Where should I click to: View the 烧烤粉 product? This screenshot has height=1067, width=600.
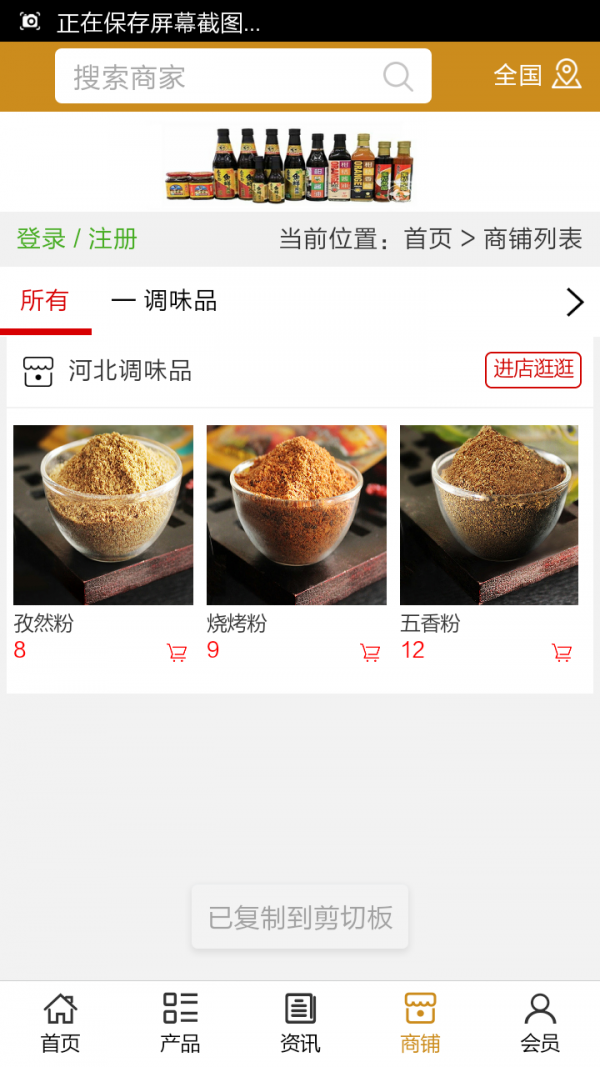(296, 515)
